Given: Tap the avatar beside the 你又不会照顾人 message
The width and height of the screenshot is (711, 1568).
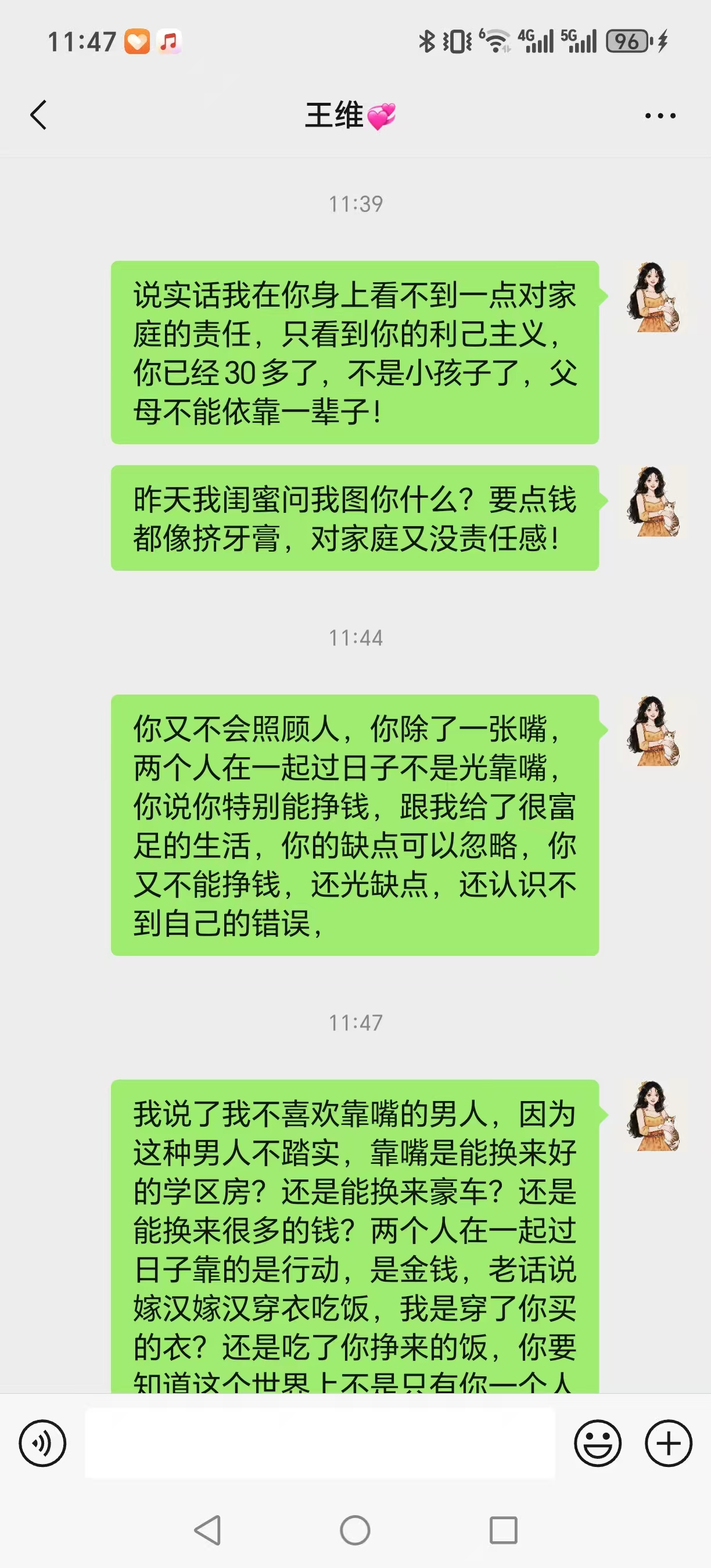Looking at the screenshot, I should [653, 731].
